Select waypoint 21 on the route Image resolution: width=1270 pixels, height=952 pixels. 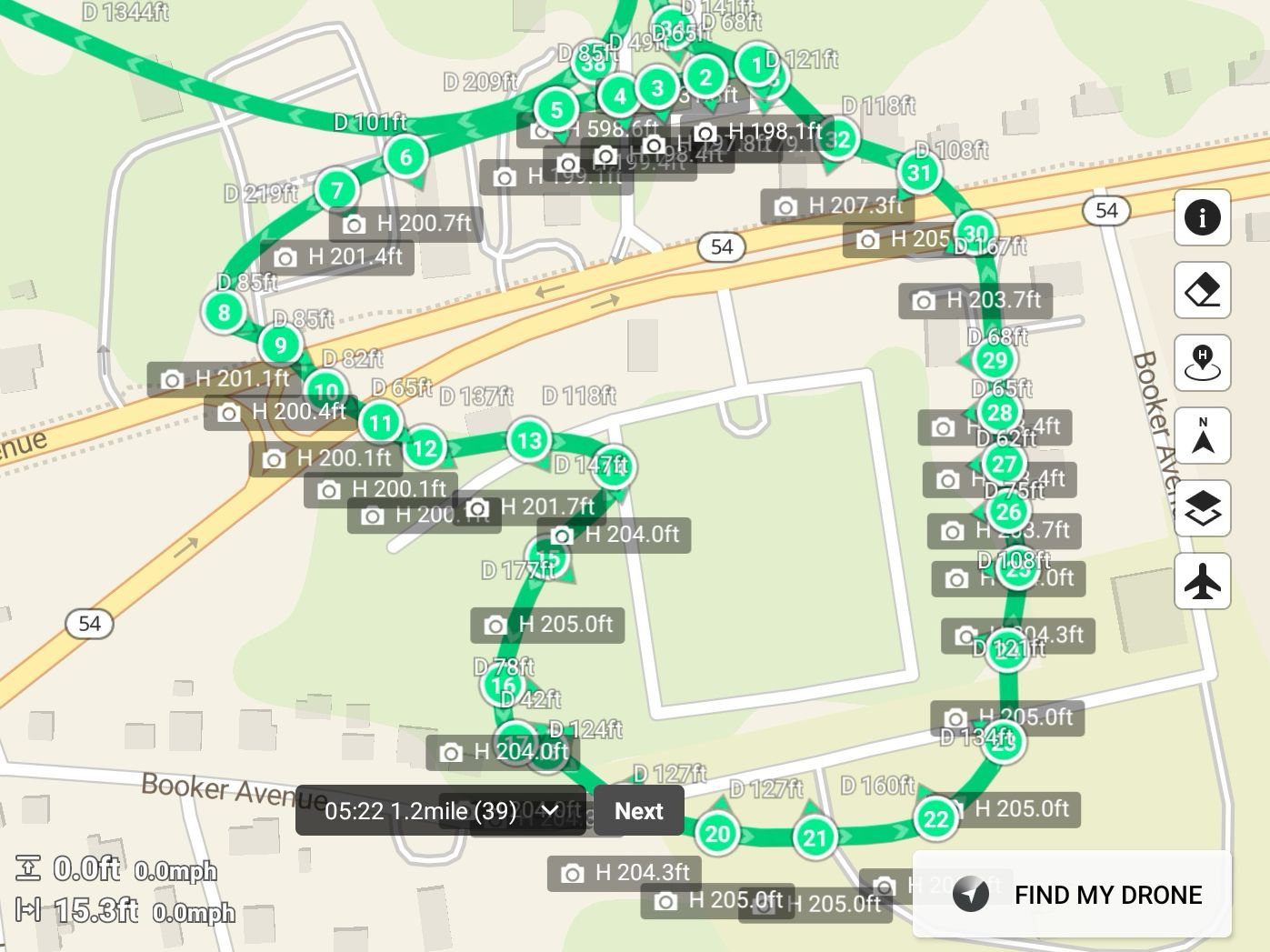815,838
